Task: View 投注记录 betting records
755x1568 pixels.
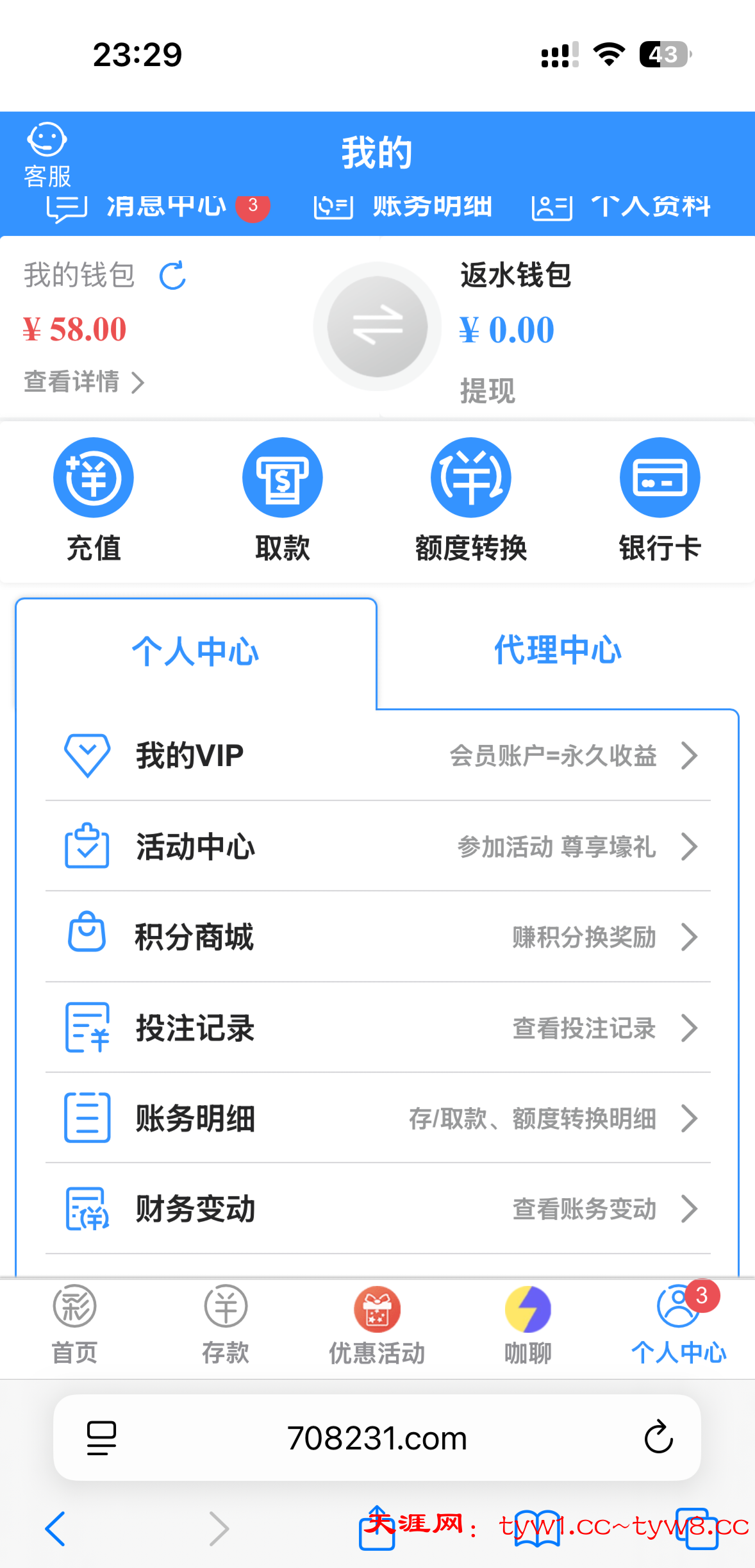Action: (x=378, y=1028)
